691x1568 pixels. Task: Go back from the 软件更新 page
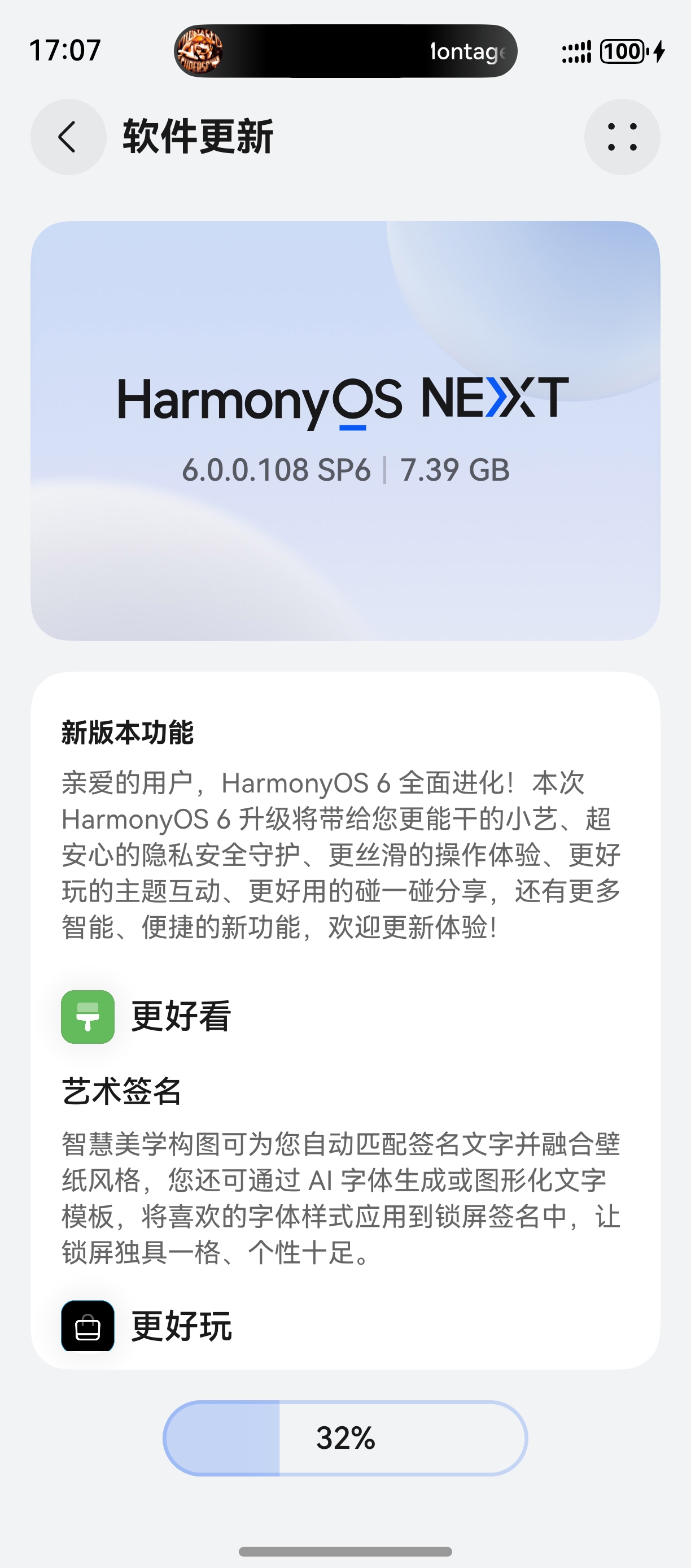[x=68, y=137]
